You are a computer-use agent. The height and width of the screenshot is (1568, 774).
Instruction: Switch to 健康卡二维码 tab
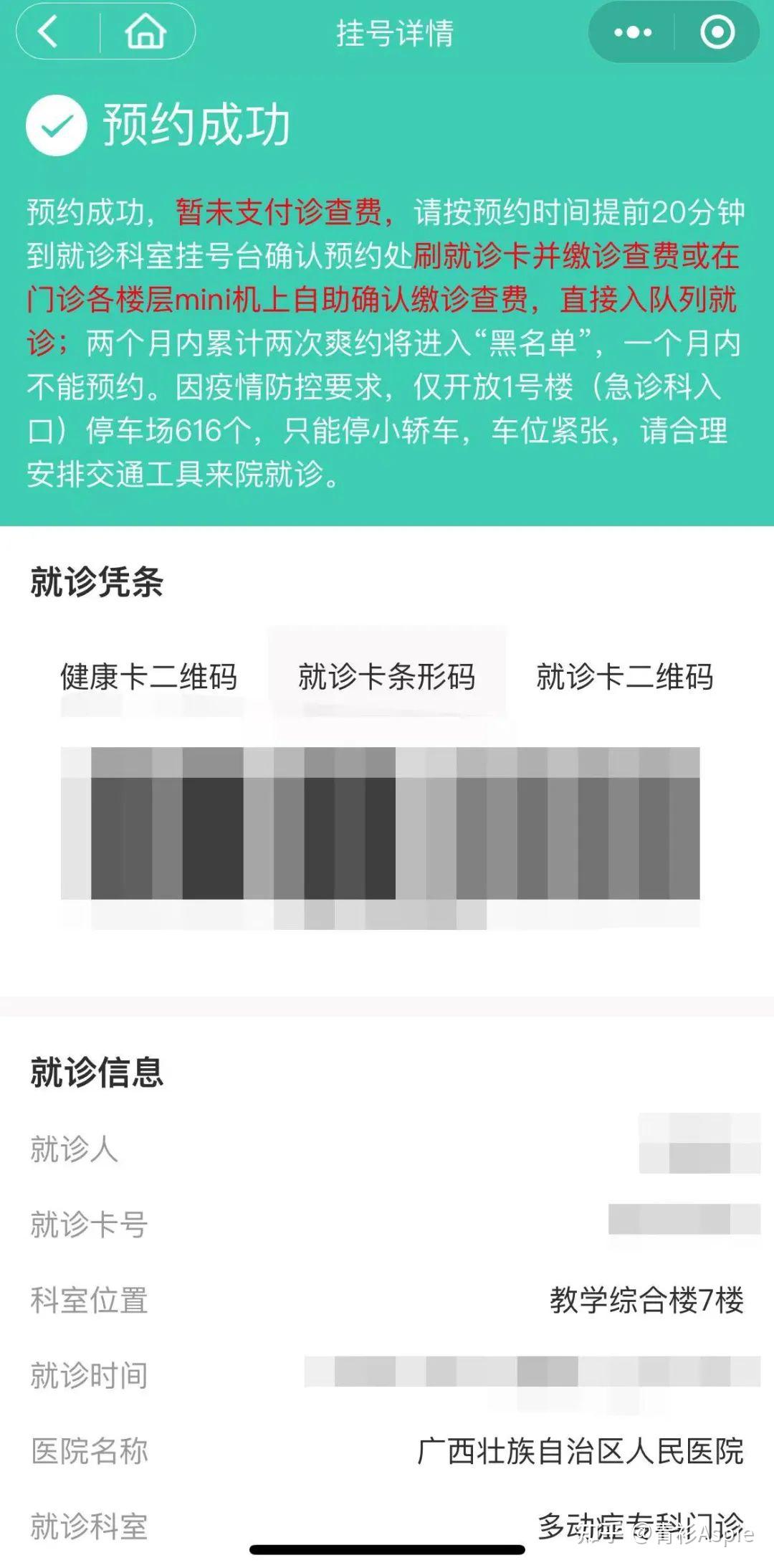point(148,677)
